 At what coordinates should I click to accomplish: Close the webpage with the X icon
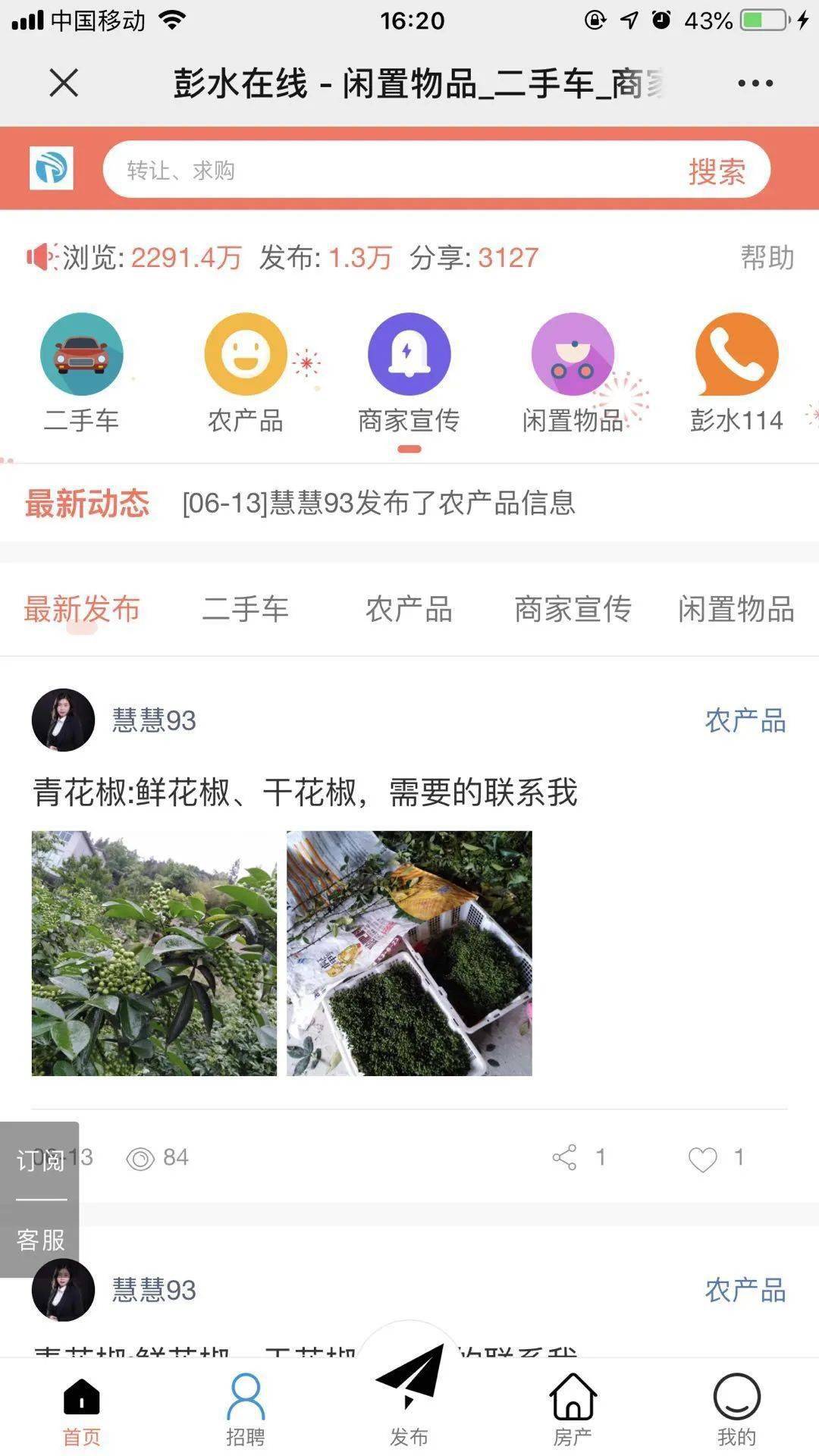click(x=64, y=83)
